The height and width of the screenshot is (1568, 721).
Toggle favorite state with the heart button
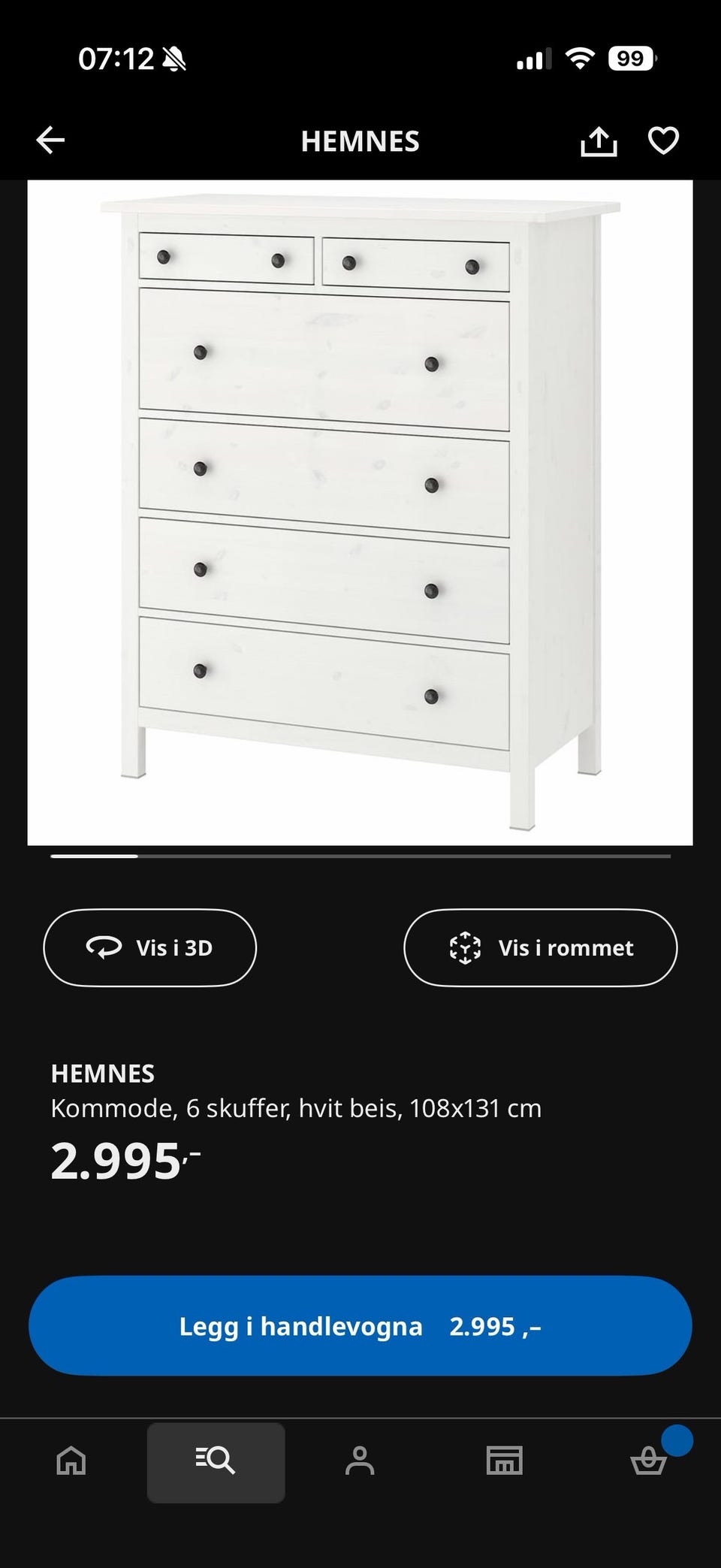click(664, 140)
